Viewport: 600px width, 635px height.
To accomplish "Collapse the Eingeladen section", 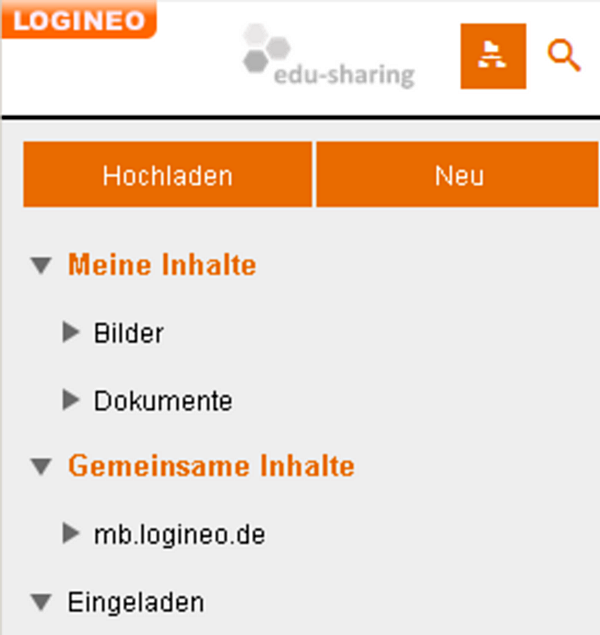I will (x=41, y=603).
